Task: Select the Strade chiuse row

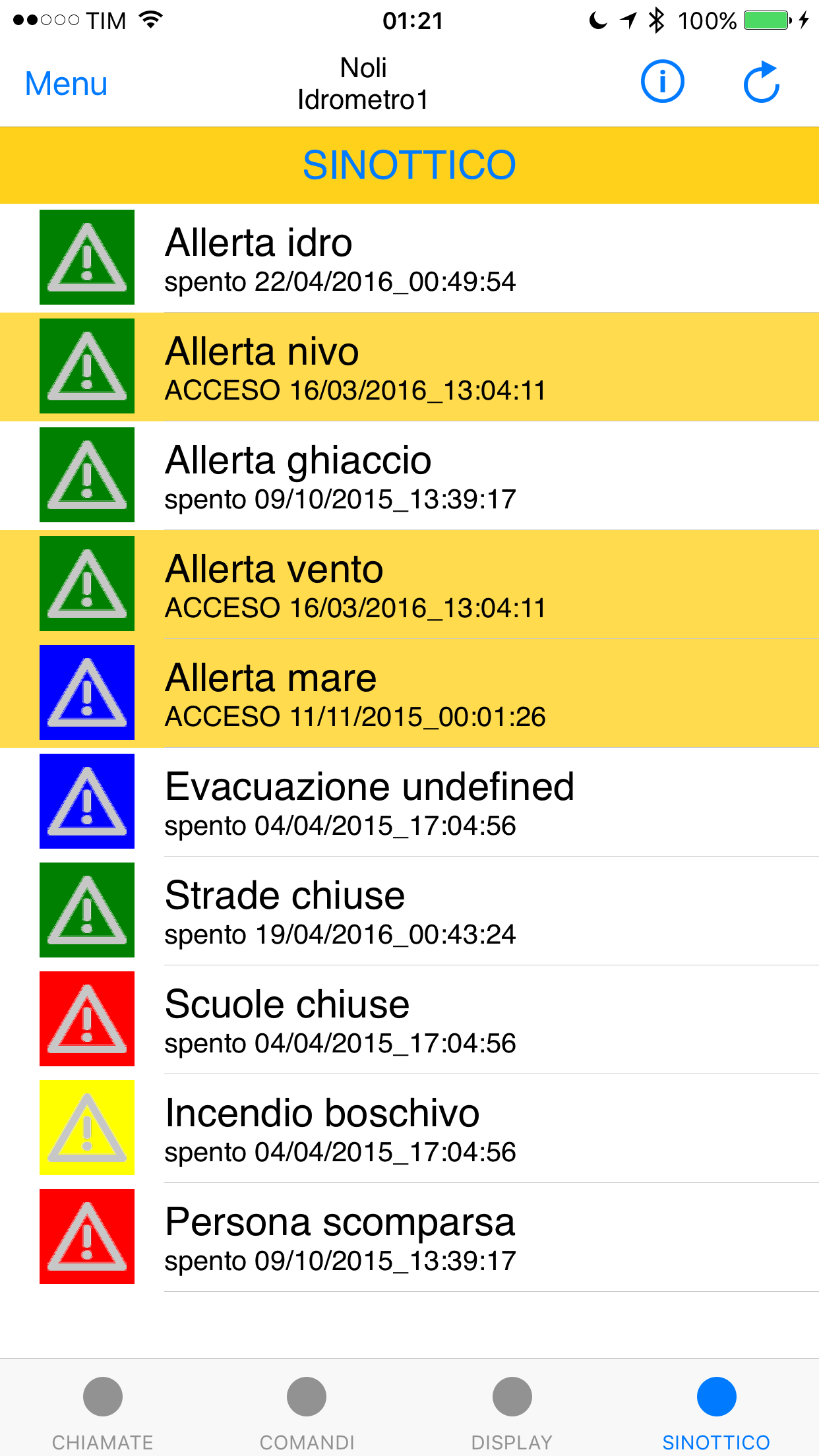Action: click(409, 911)
